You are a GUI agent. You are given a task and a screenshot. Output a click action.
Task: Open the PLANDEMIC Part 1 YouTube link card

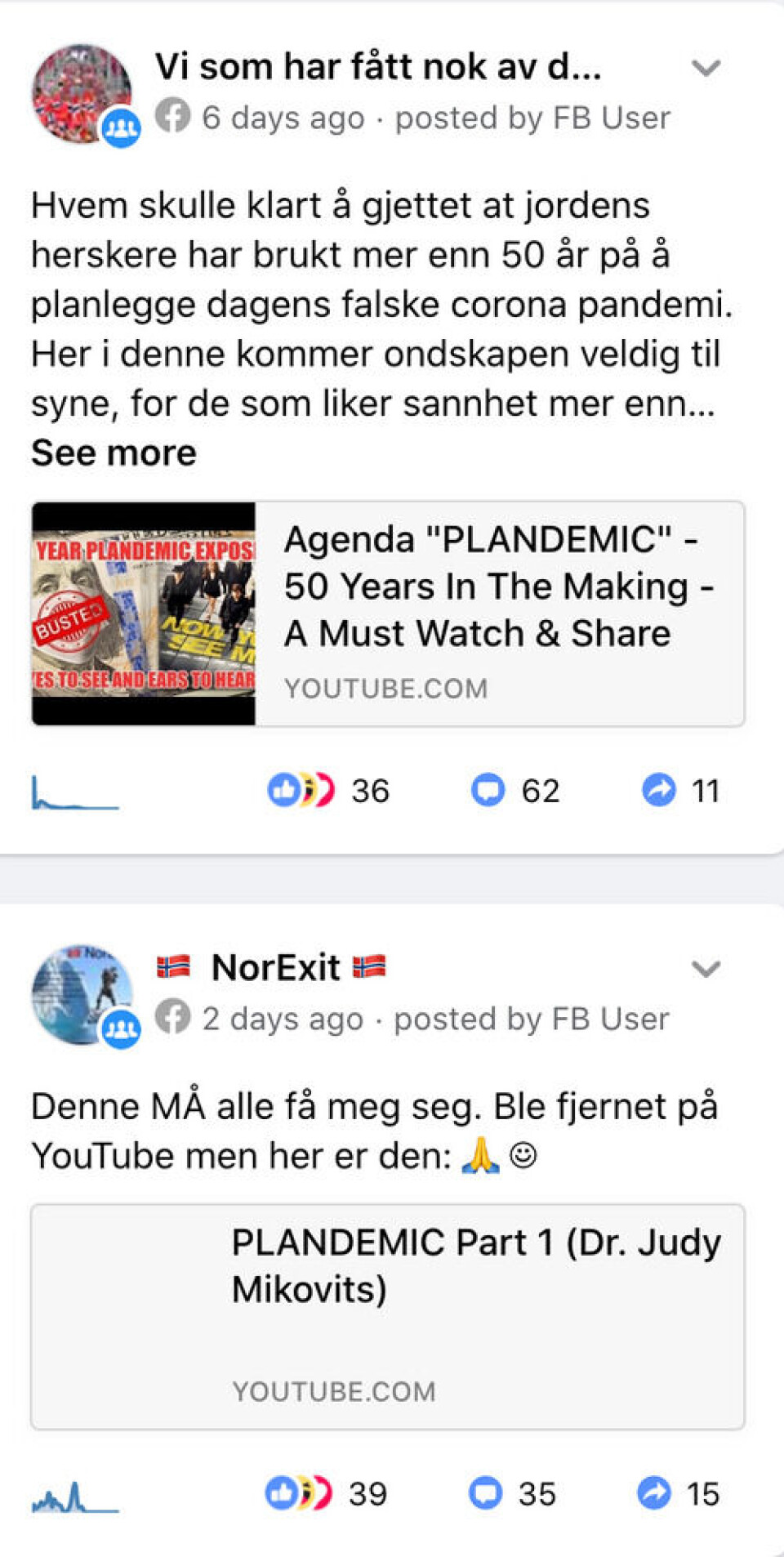[388, 1316]
